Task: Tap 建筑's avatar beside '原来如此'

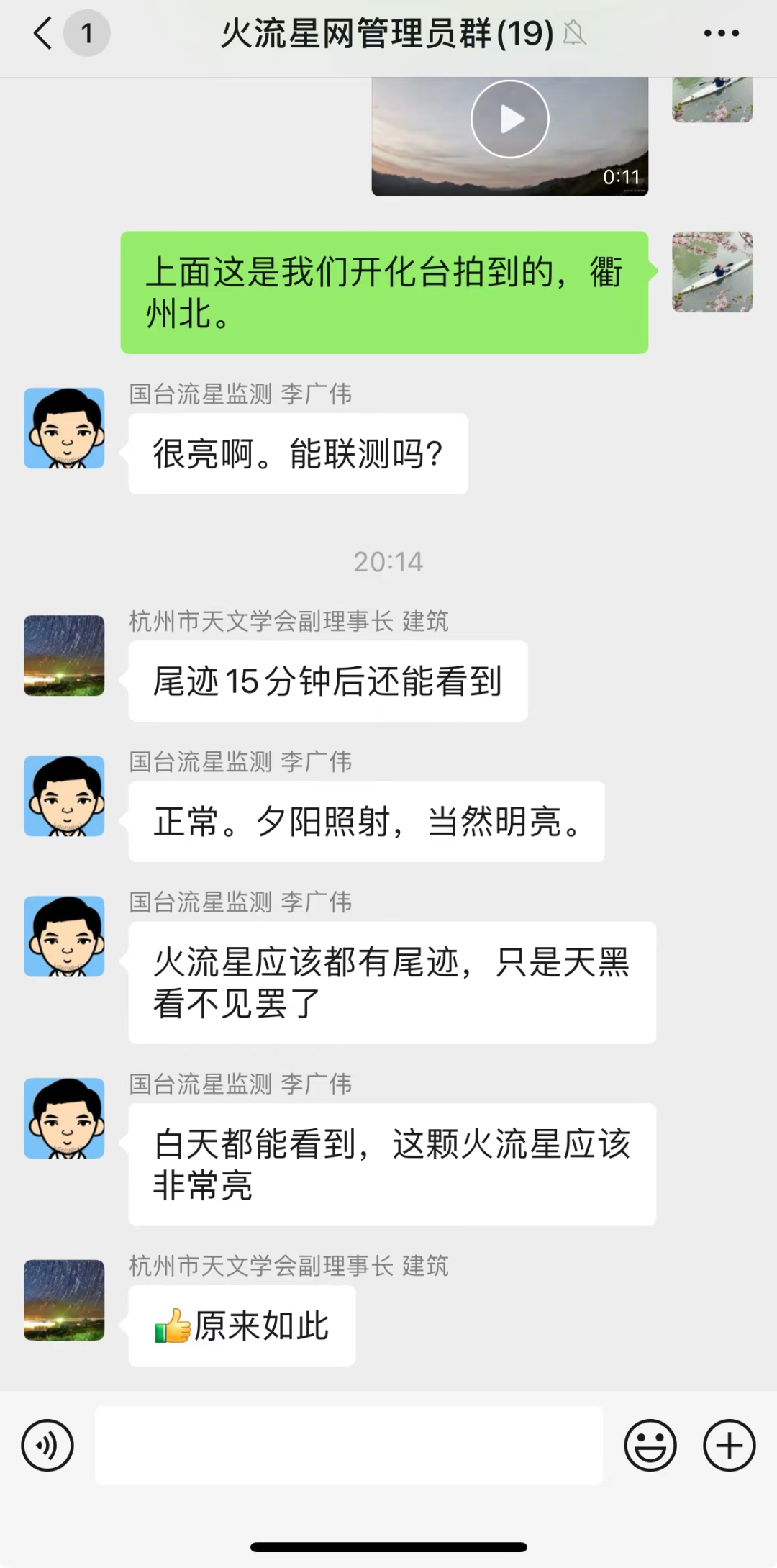Action: [x=64, y=1300]
